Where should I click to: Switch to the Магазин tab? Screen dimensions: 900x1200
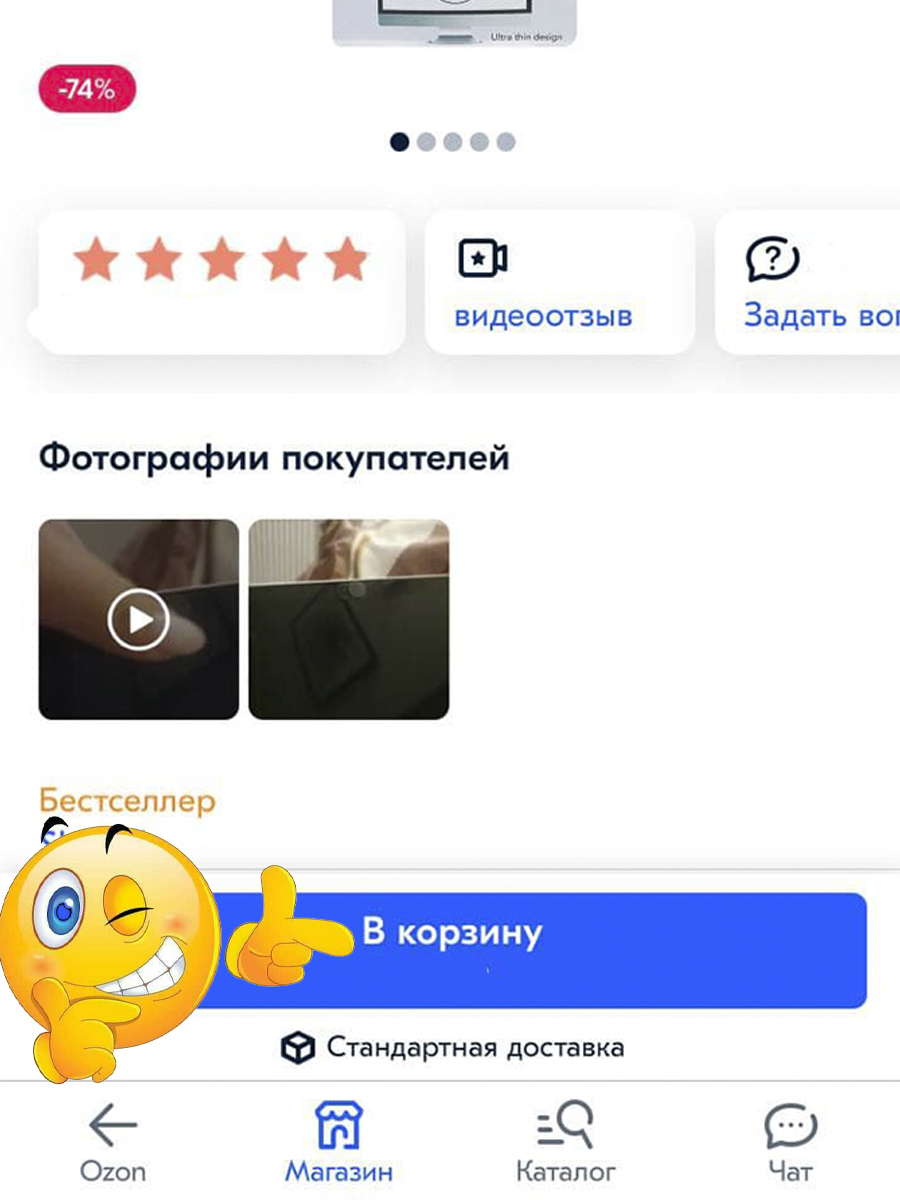pyautogui.click(x=339, y=1142)
